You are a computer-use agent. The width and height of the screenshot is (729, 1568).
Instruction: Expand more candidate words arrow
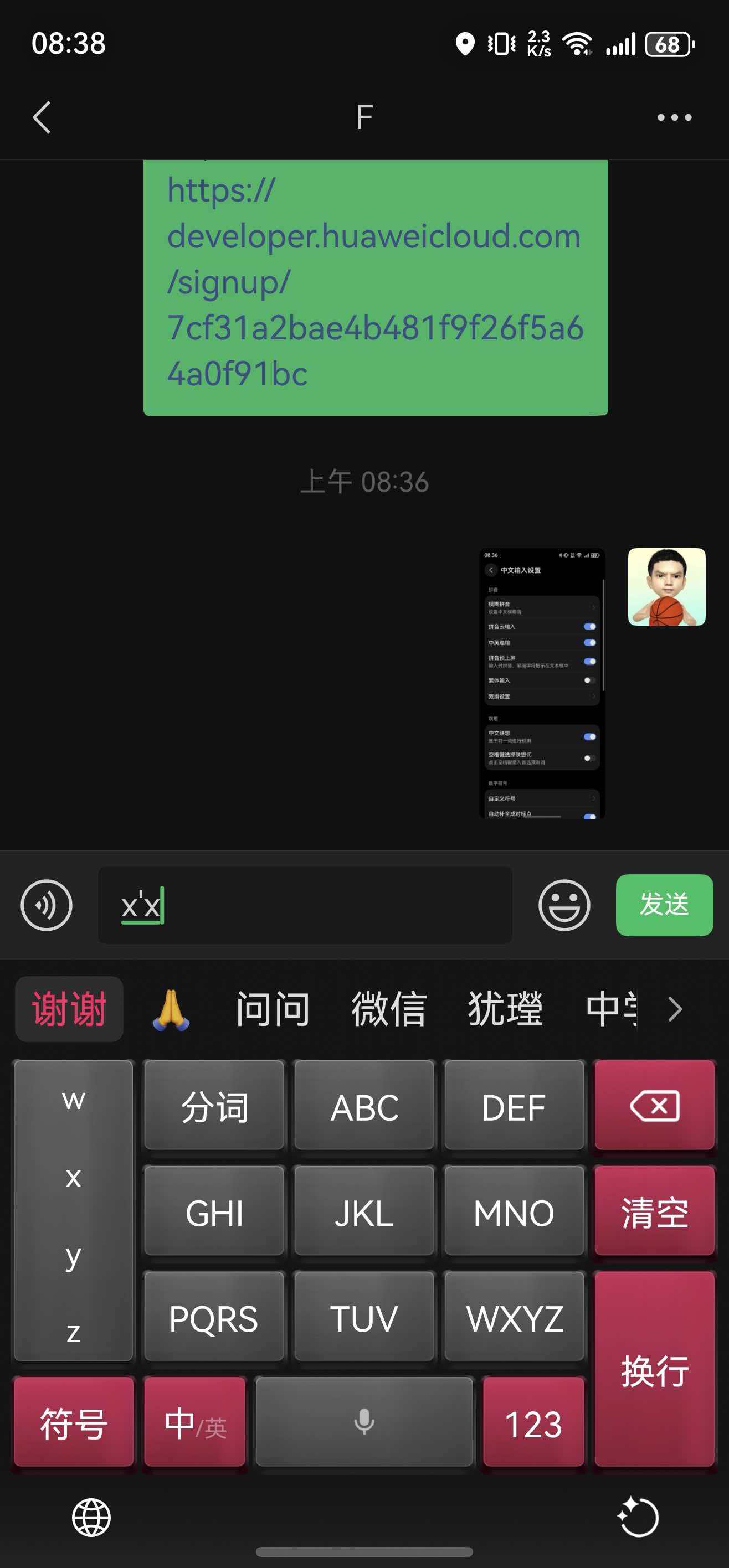(674, 1009)
